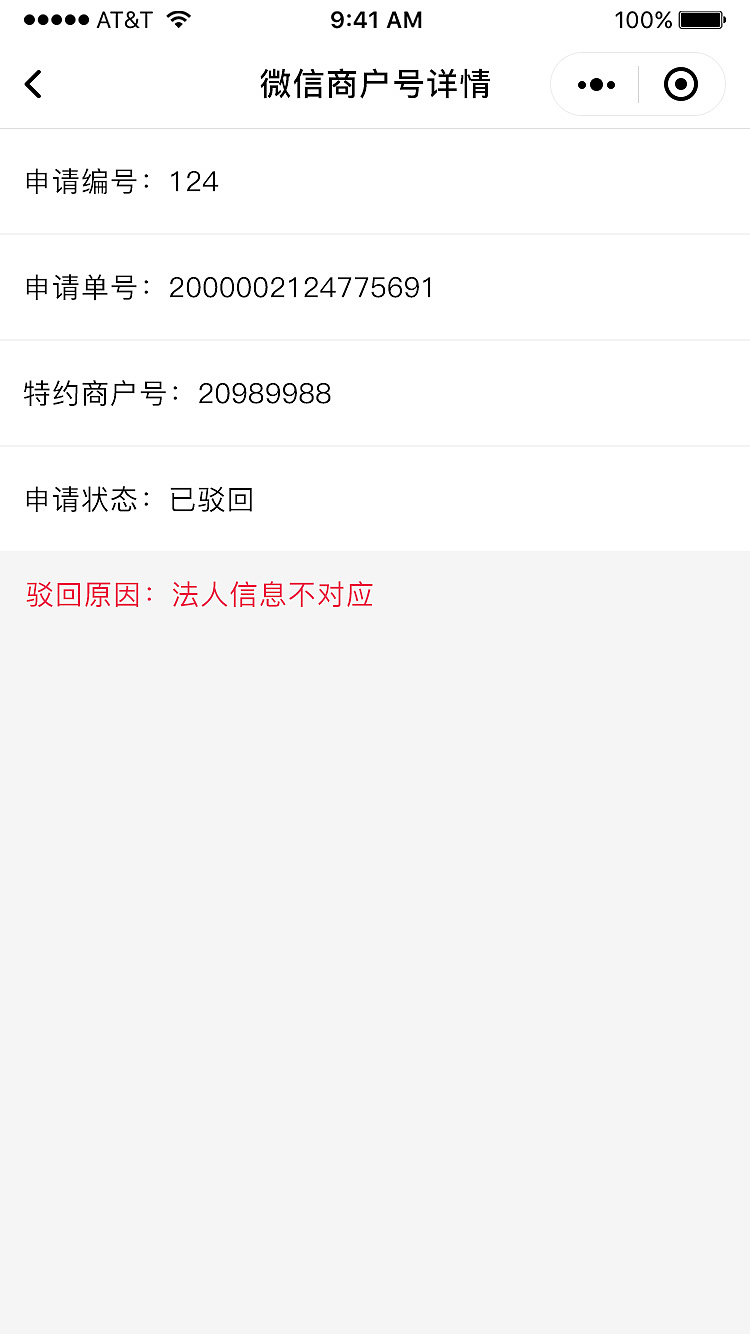Tap the back arrow to leave 微信商户号详情
Image resolution: width=750 pixels, height=1334 pixels.
point(33,84)
